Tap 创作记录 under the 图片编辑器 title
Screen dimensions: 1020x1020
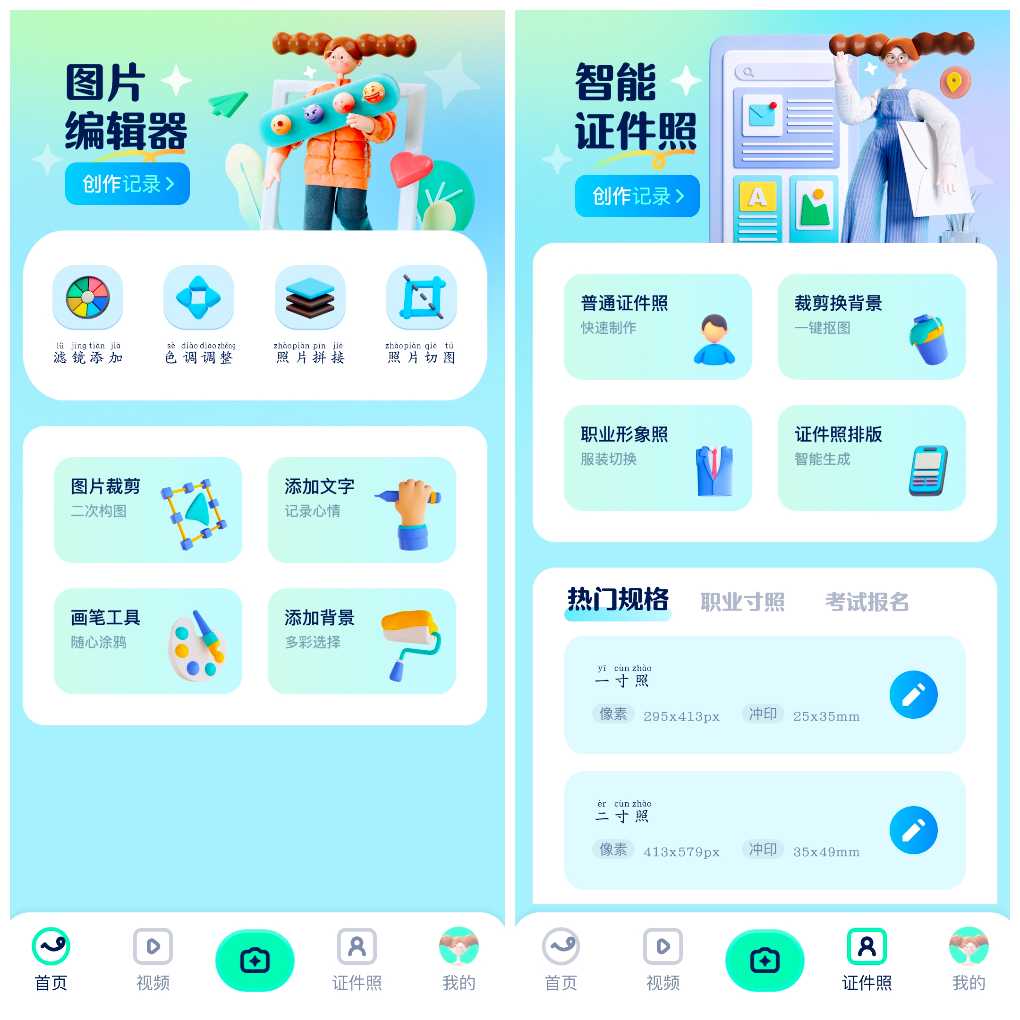127,184
